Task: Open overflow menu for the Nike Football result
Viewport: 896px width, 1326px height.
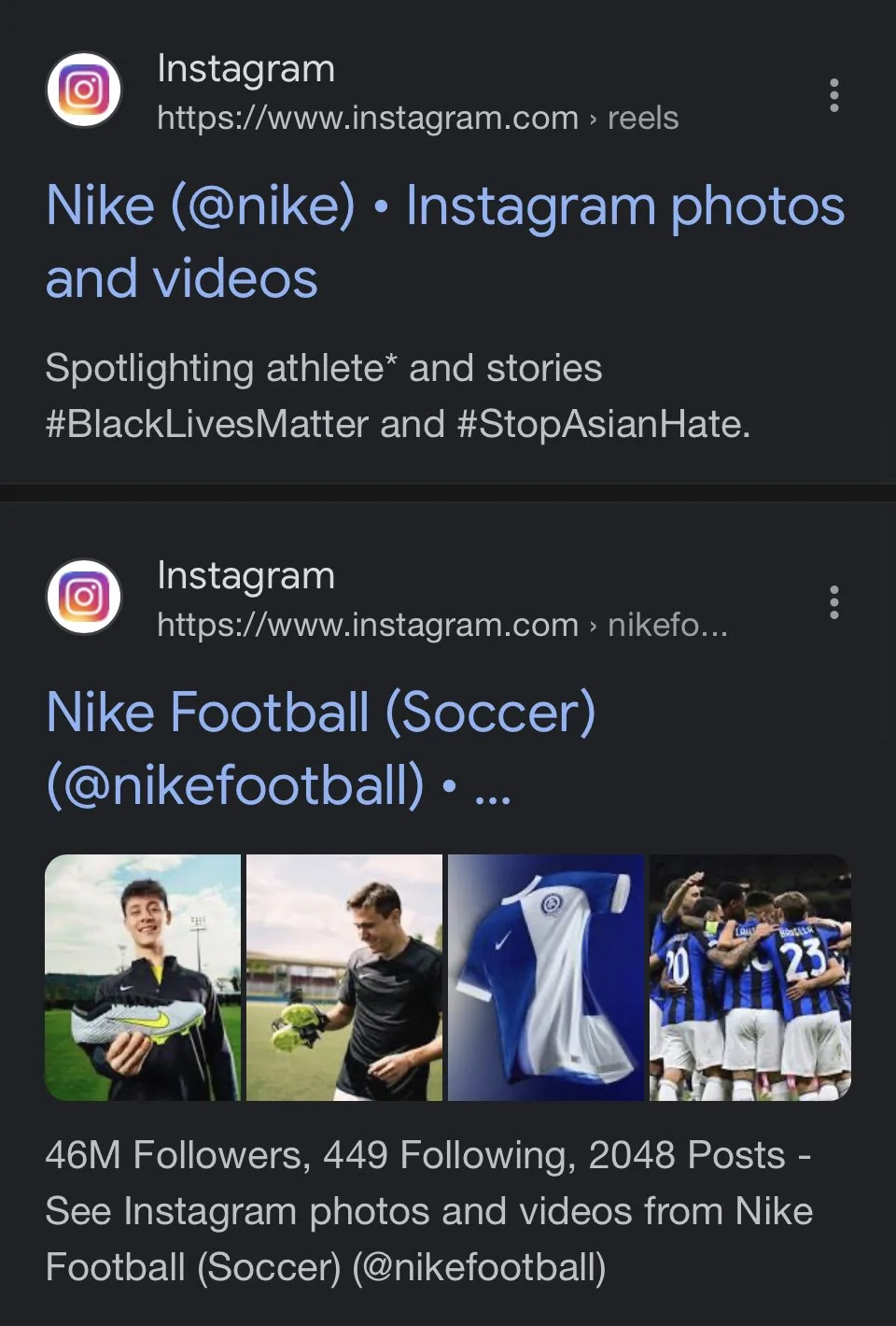Action: tap(833, 602)
